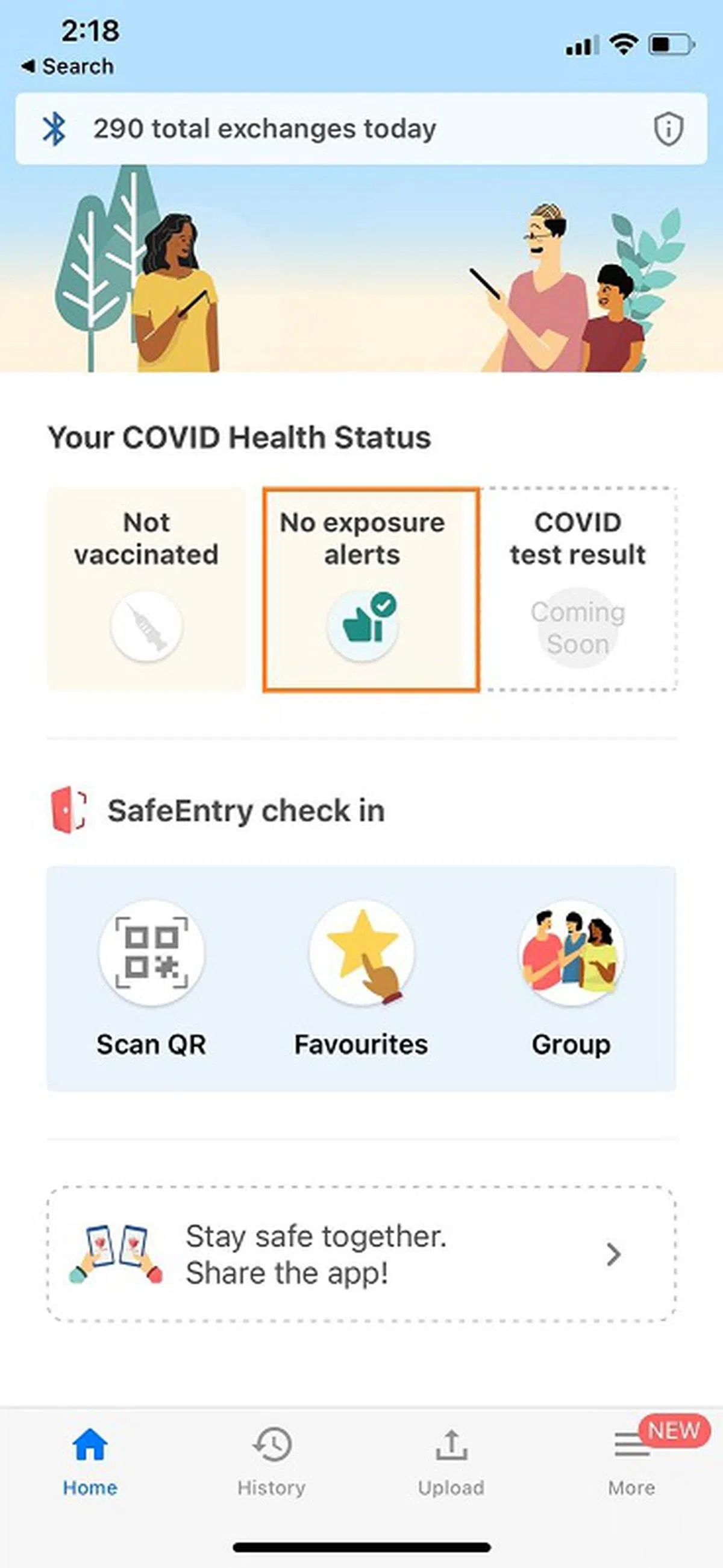The image size is (723, 1568).
Task: Switch to the Home tab
Action: 90,1461
